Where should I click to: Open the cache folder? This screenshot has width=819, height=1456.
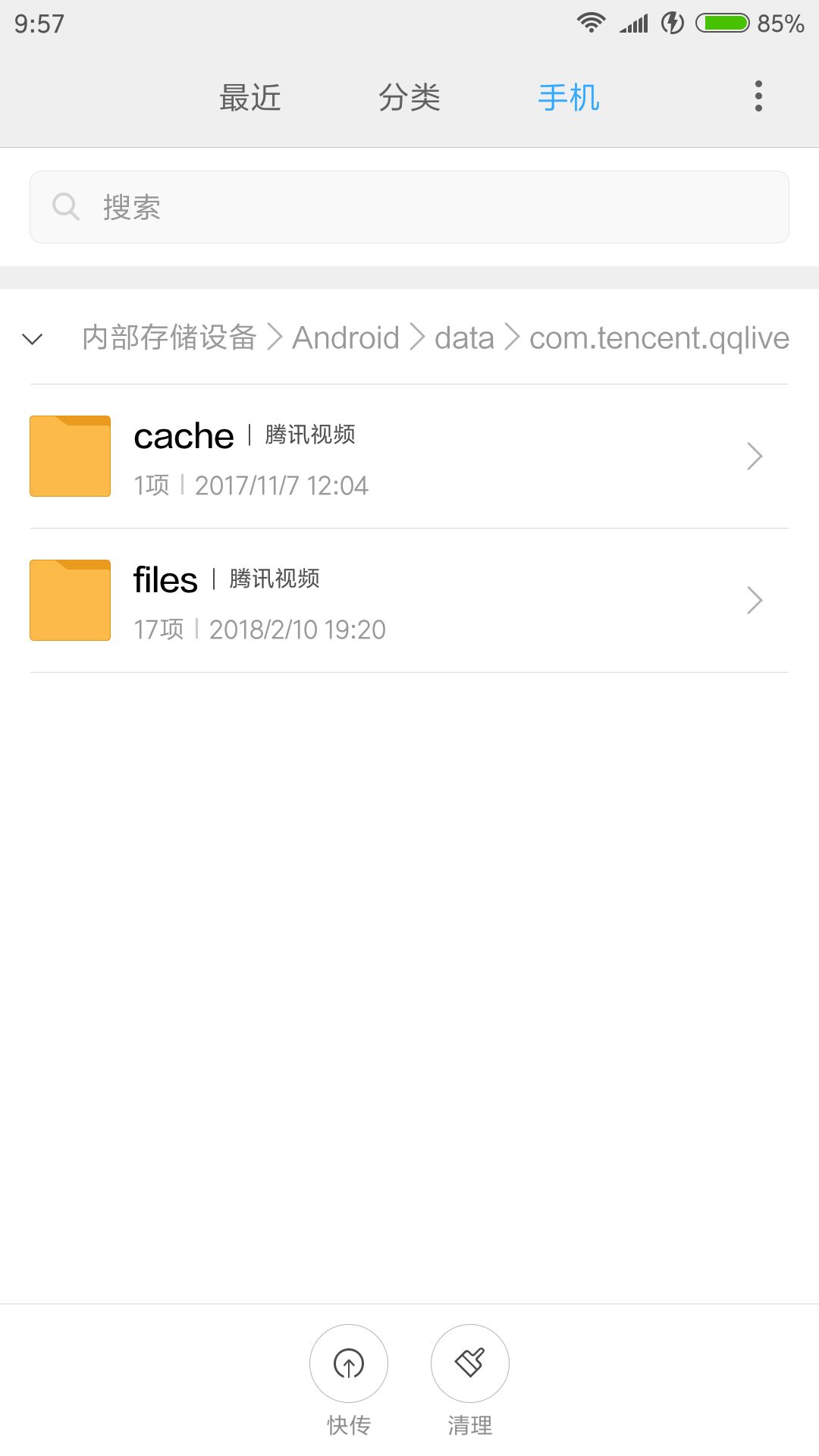[x=409, y=457]
